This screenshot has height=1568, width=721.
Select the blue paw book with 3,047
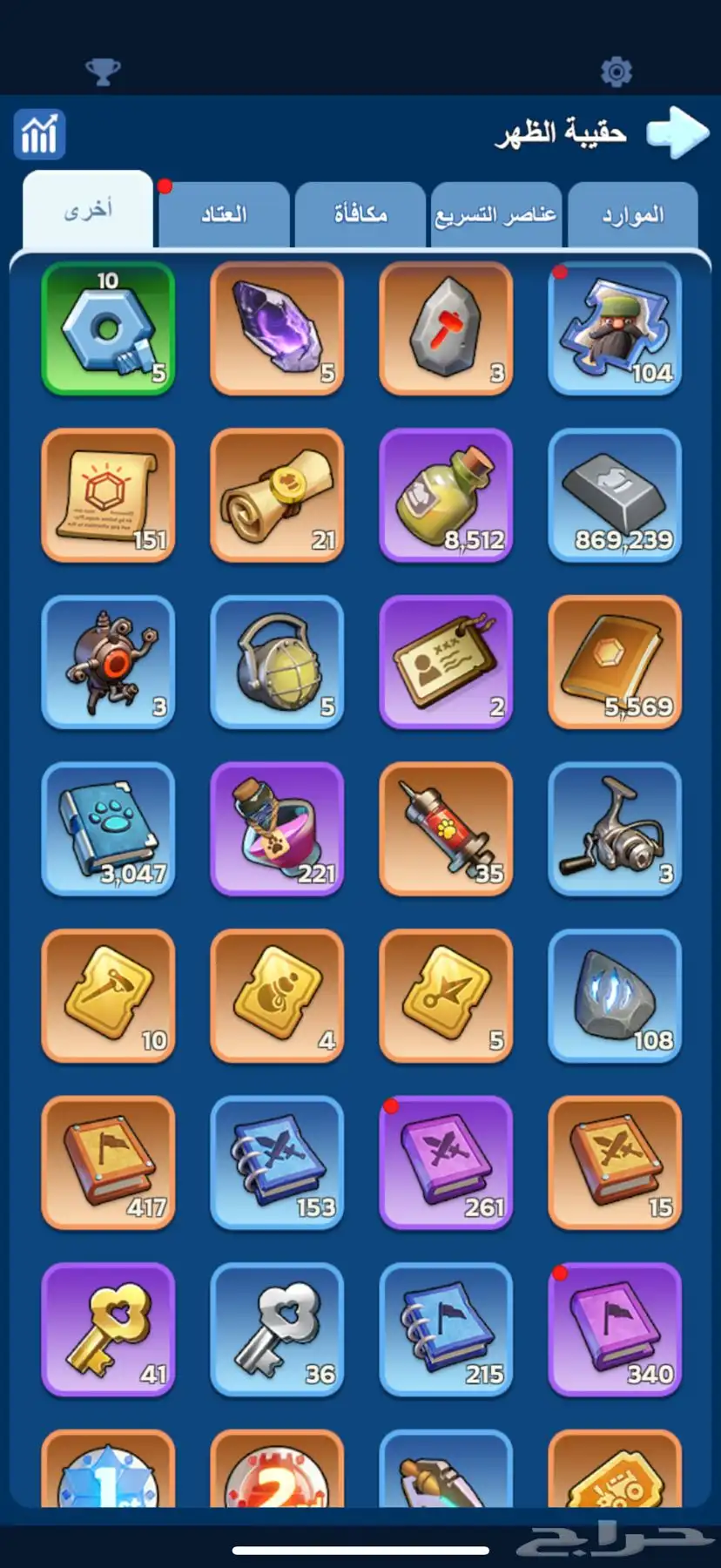pyautogui.click(x=108, y=829)
